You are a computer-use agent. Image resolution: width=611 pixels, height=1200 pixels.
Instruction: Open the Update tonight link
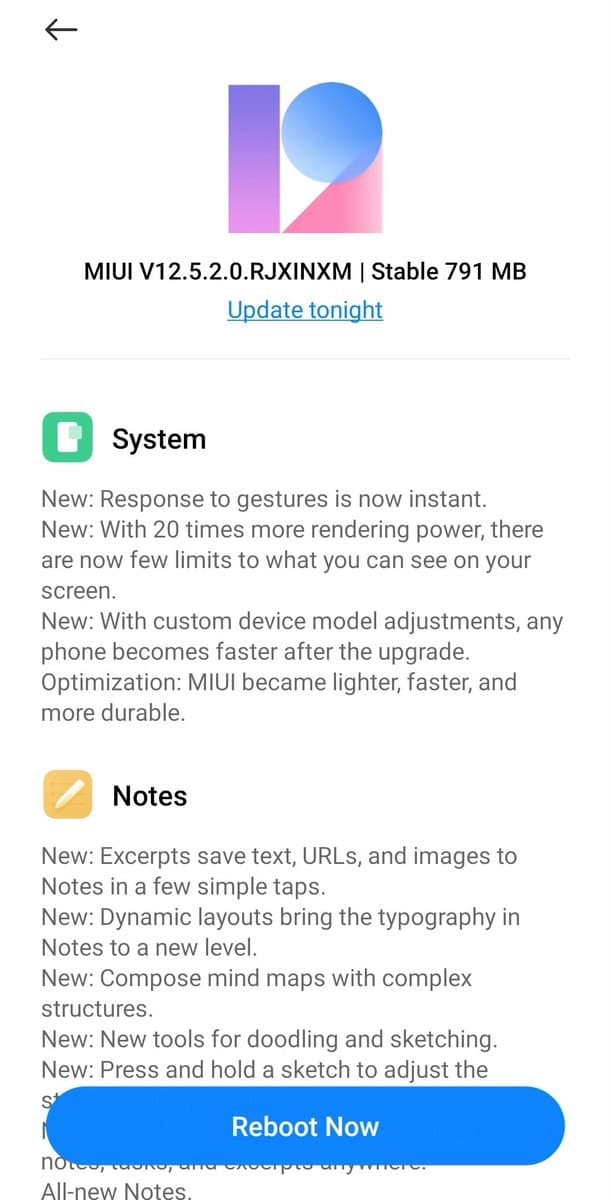point(305,310)
